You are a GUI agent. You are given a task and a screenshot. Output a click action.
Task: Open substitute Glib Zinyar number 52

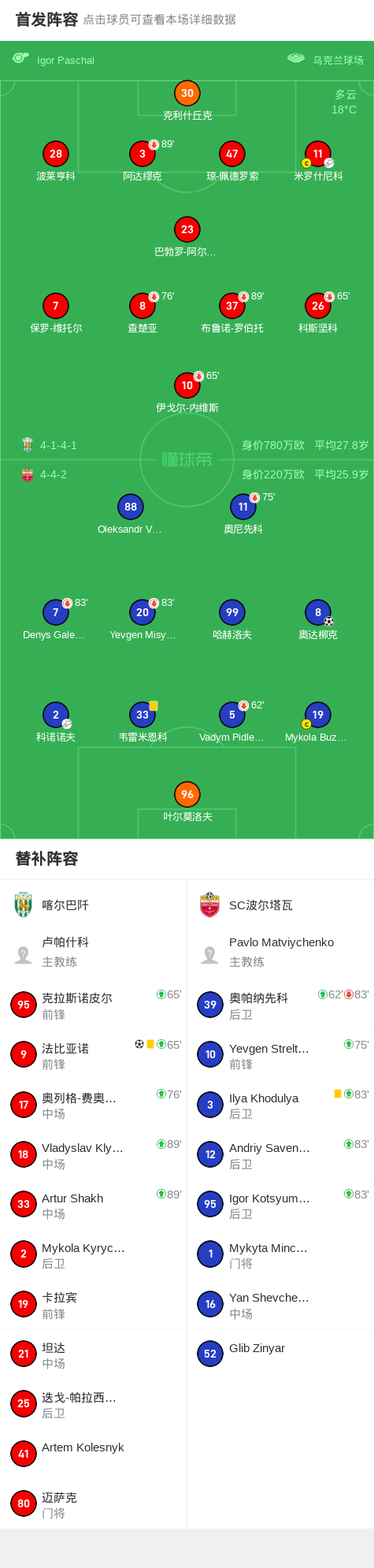pos(280,1354)
